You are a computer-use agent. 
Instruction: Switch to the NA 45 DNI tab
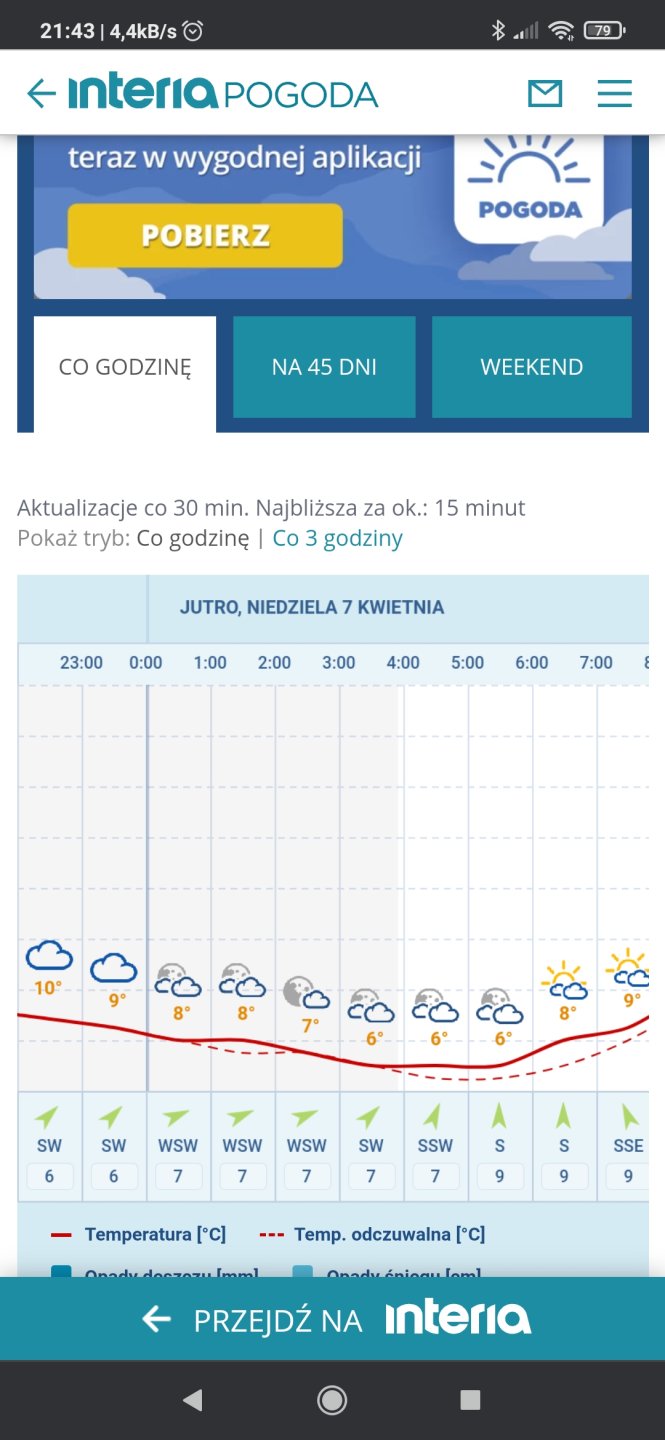tap(324, 367)
